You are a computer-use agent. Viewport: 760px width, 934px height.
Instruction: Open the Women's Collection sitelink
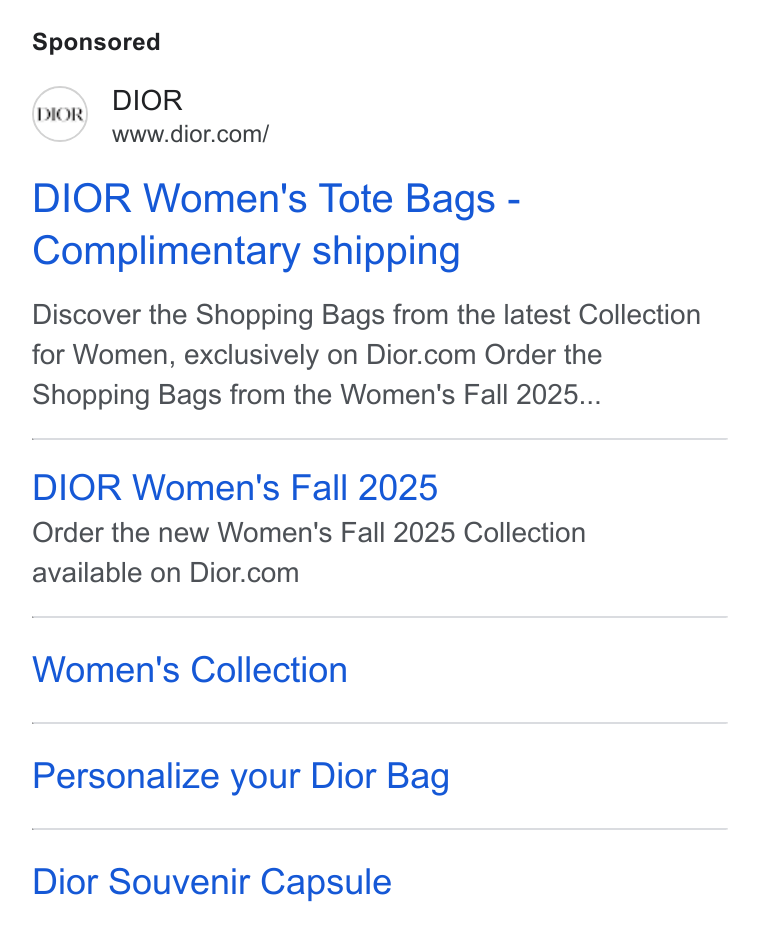click(x=190, y=670)
